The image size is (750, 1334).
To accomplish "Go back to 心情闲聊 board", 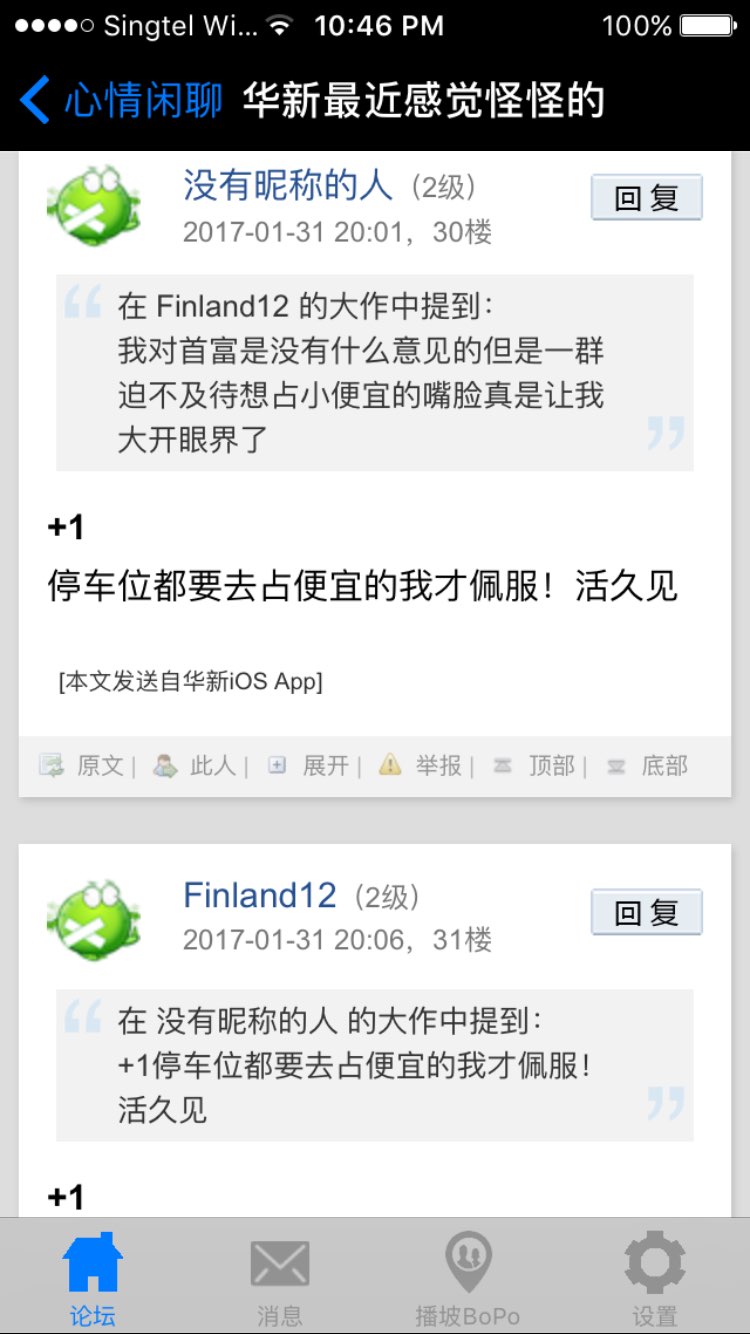I will (120, 101).
